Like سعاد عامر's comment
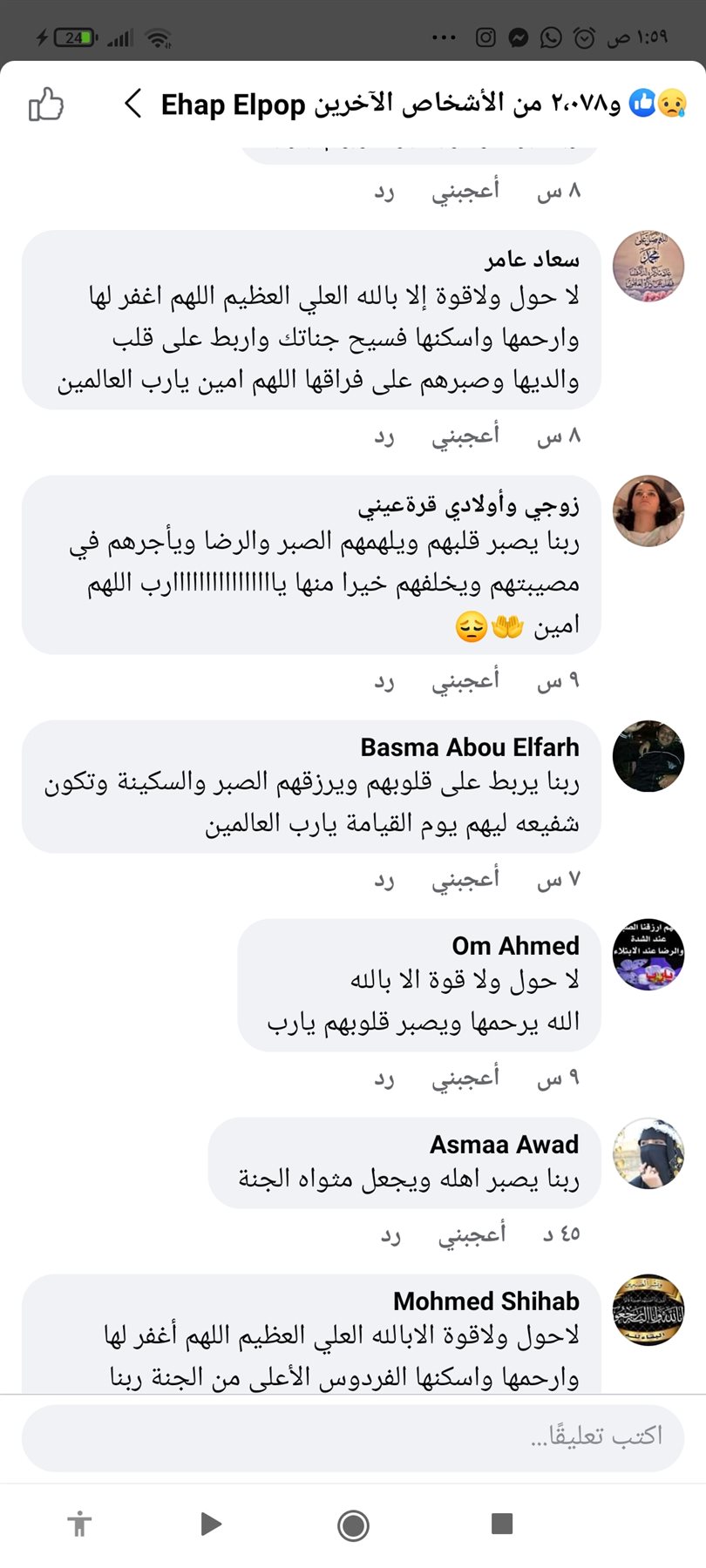The width and height of the screenshot is (706, 1568). coord(465,436)
